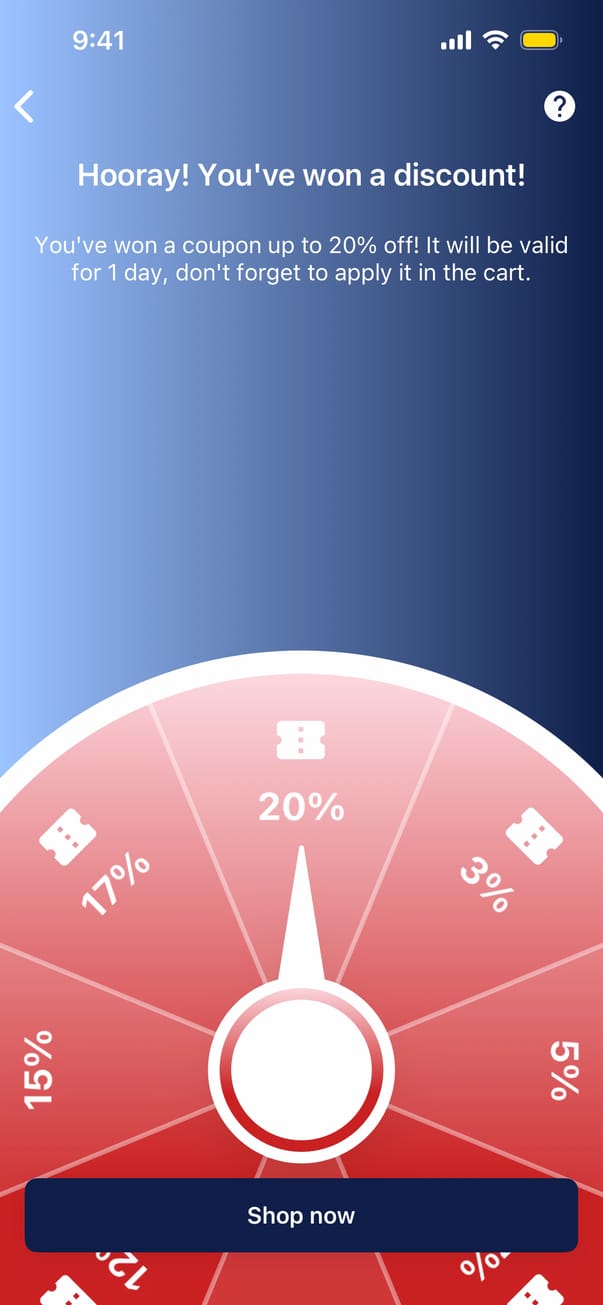Tap the Shop now button
This screenshot has width=603, height=1305.
pos(301,1215)
